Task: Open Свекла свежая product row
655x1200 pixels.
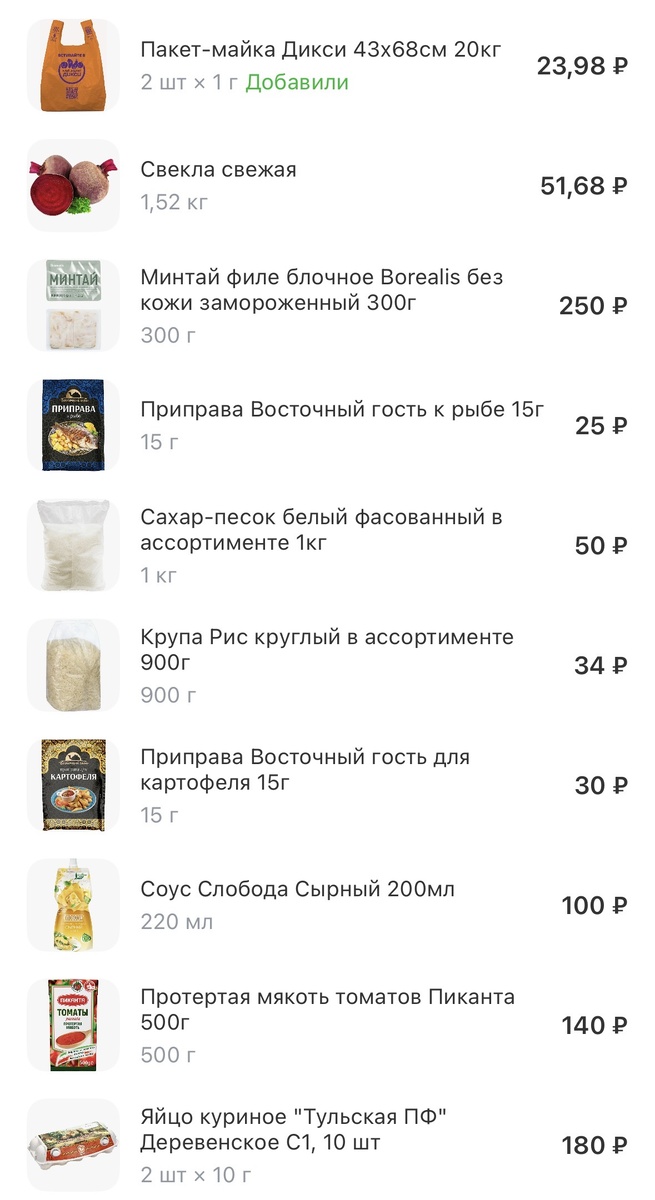Action: 218,170
